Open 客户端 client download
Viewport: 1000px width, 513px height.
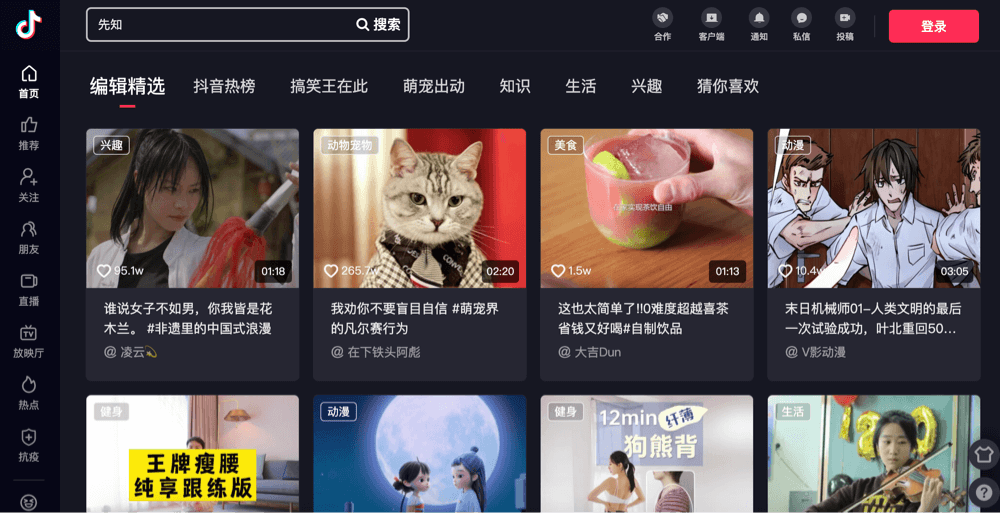[711, 24]
